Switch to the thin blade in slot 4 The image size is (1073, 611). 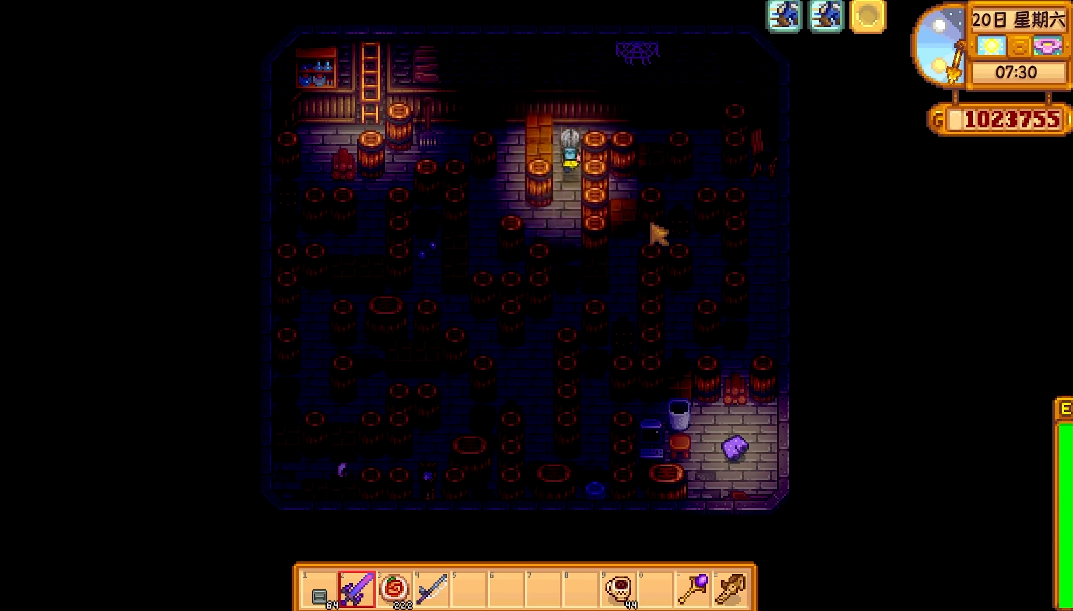click(432, 589)
